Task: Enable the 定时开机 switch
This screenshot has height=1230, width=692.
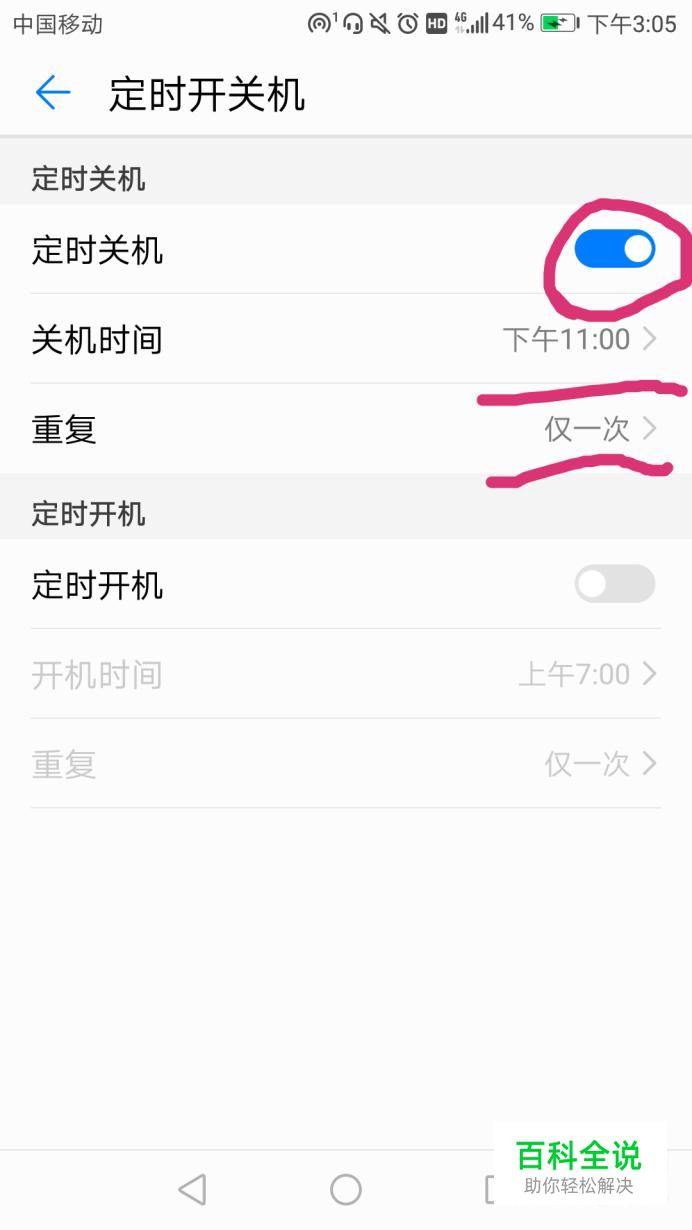Action: click(x=614, y=584)
